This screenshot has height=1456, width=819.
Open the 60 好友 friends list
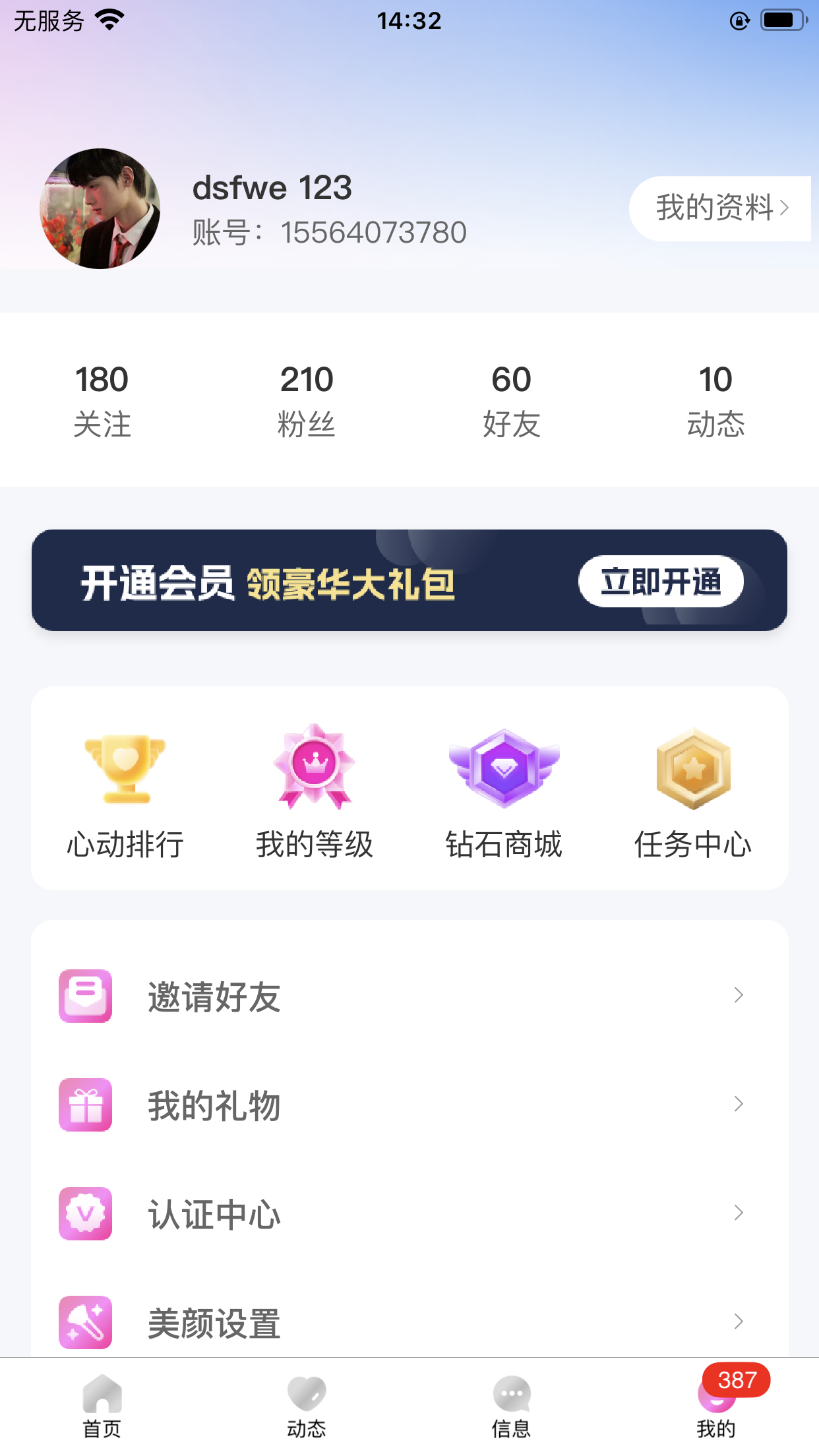tap(511, 400)
